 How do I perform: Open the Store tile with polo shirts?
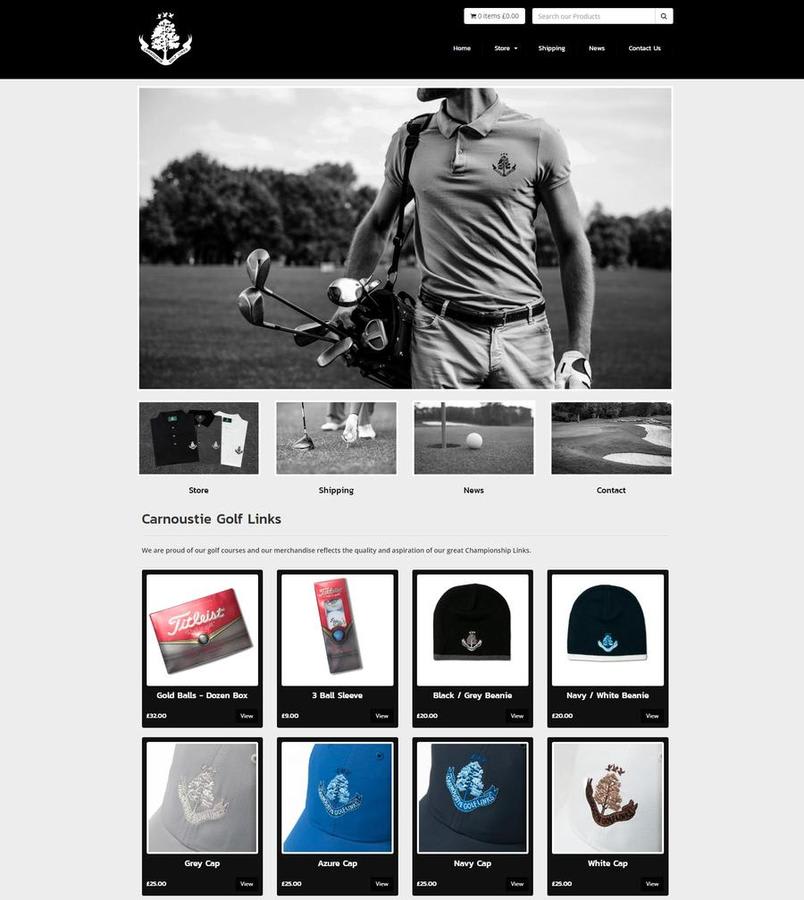199,438
